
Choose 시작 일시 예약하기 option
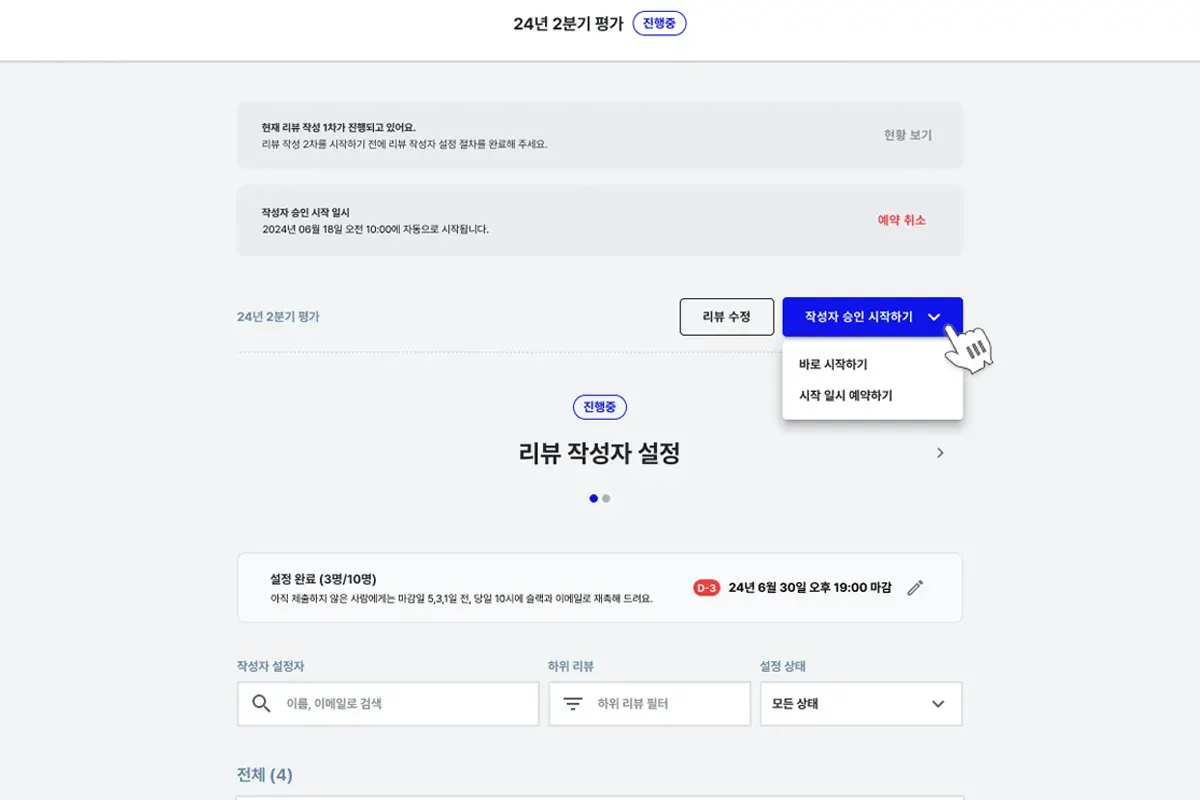coord(845,396)
